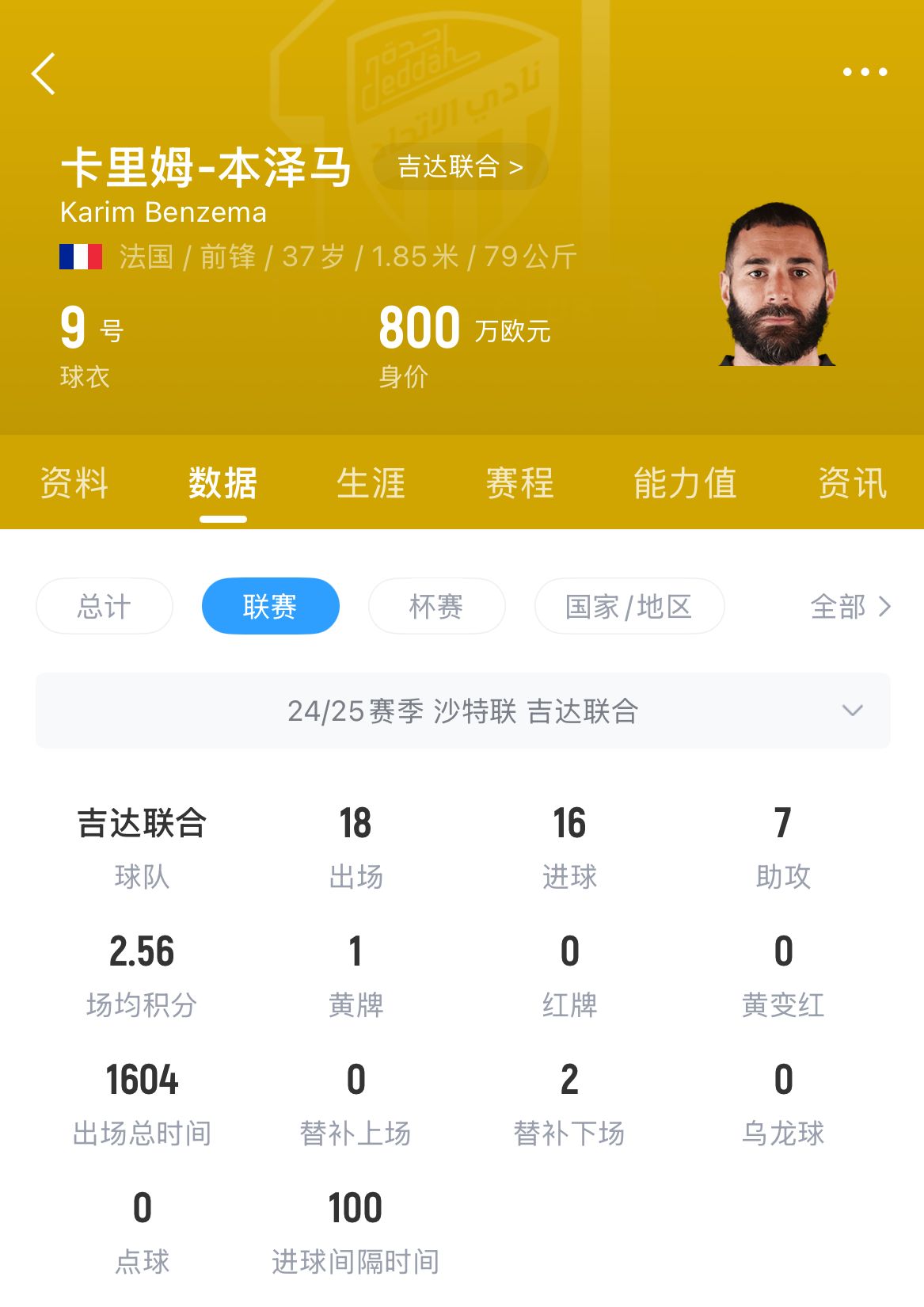Open 全部 to see all stats
Viewport: 924px width, 1307px height.
pos(850,607)
